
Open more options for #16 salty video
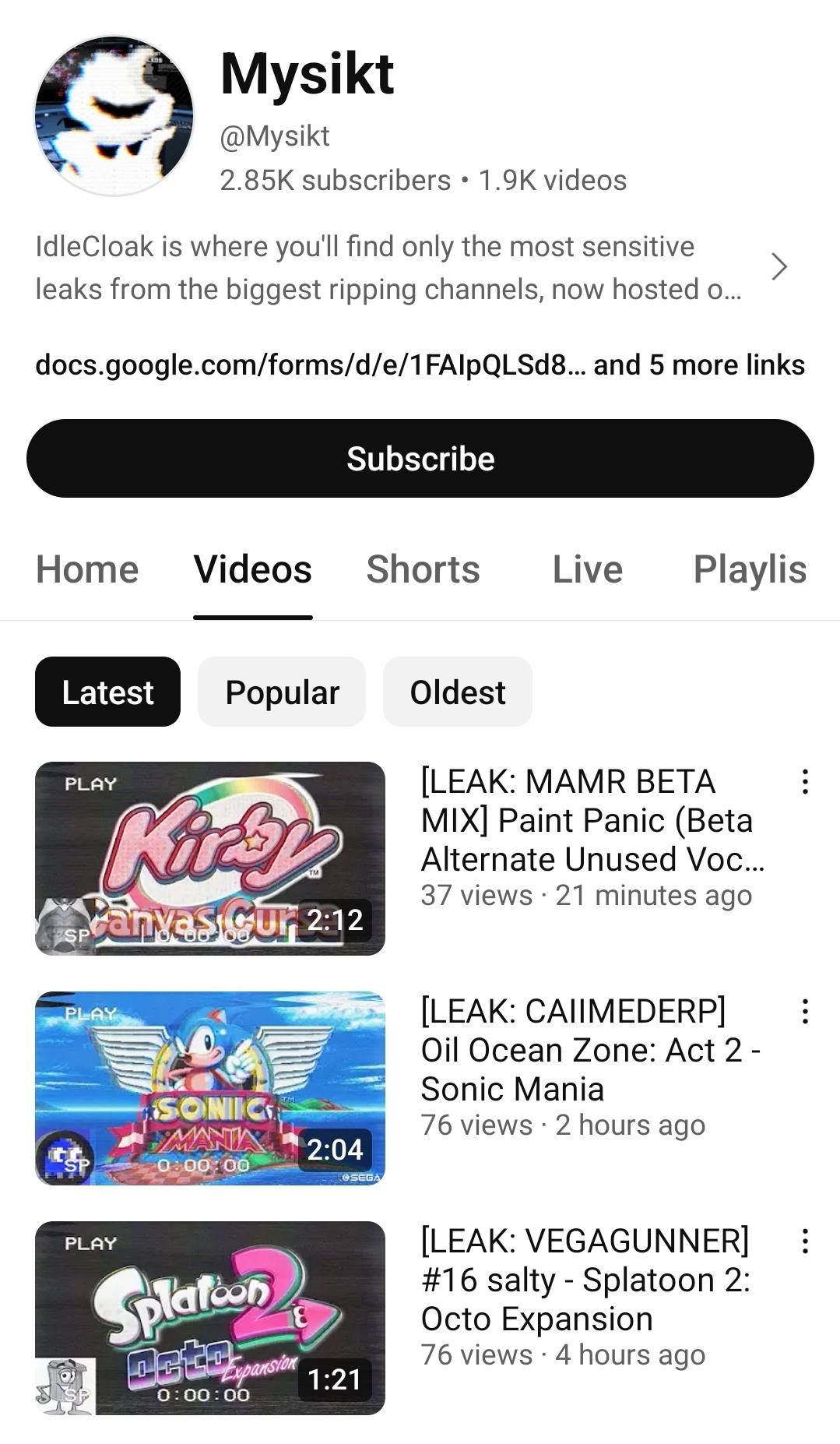tap(805, 1241)
